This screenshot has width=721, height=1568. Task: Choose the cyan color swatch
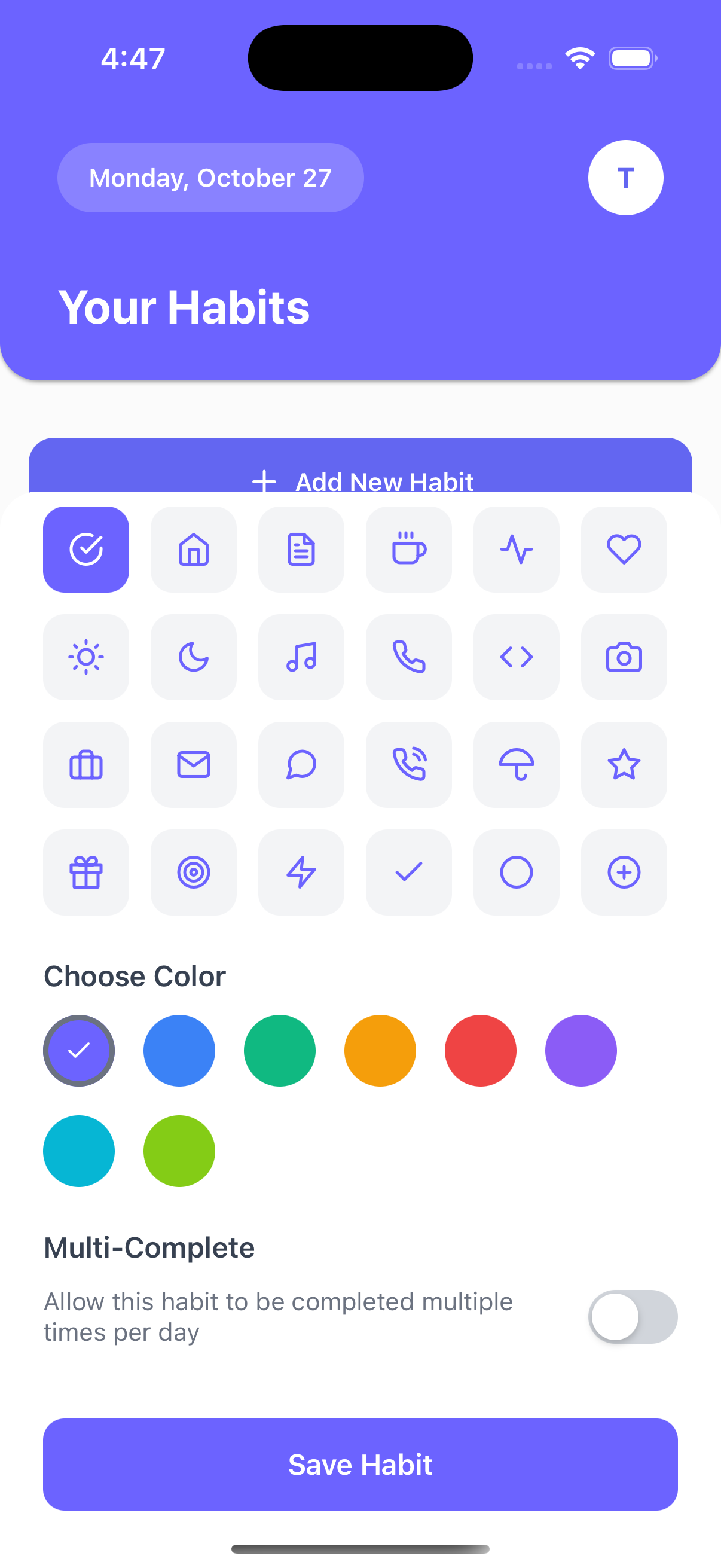coord(78,1151)
